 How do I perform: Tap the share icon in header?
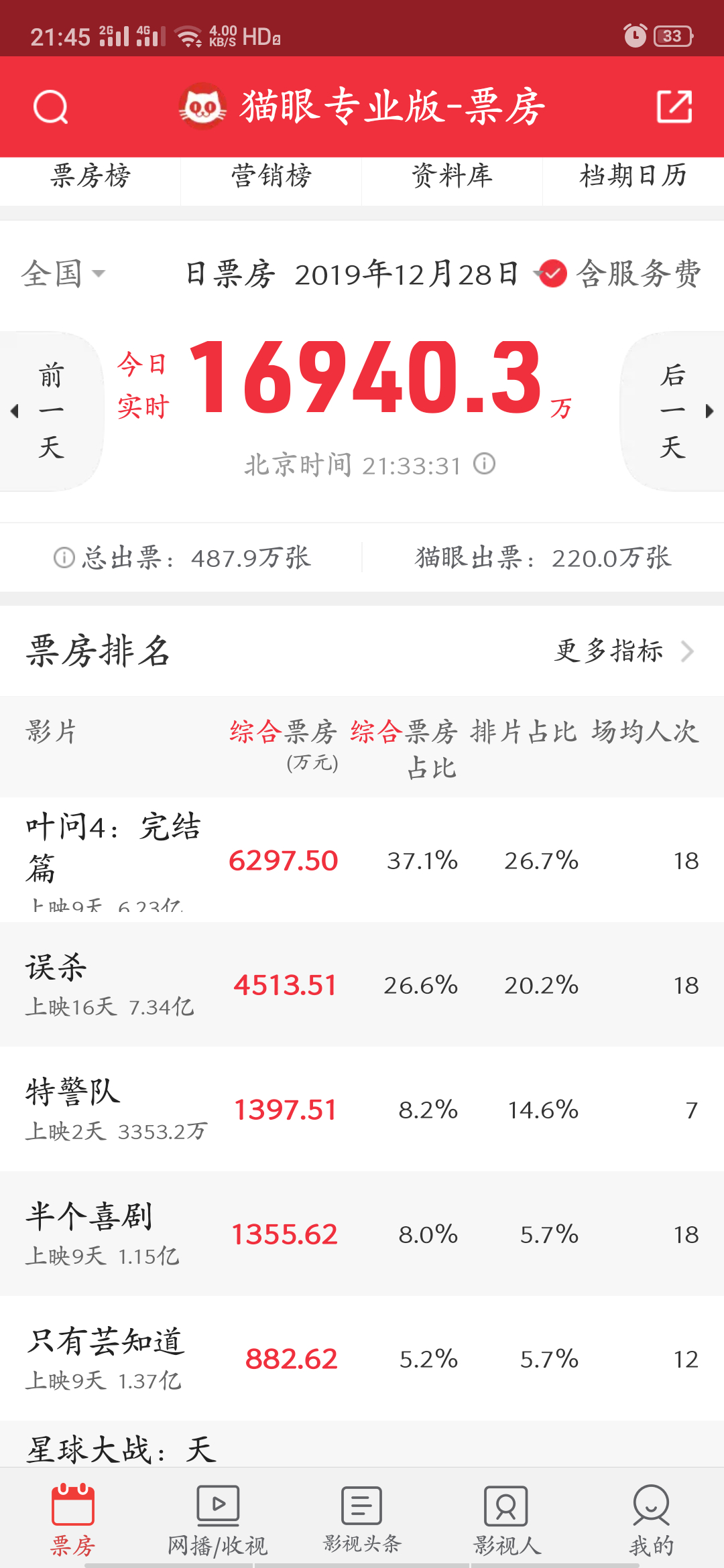(674, 107)
